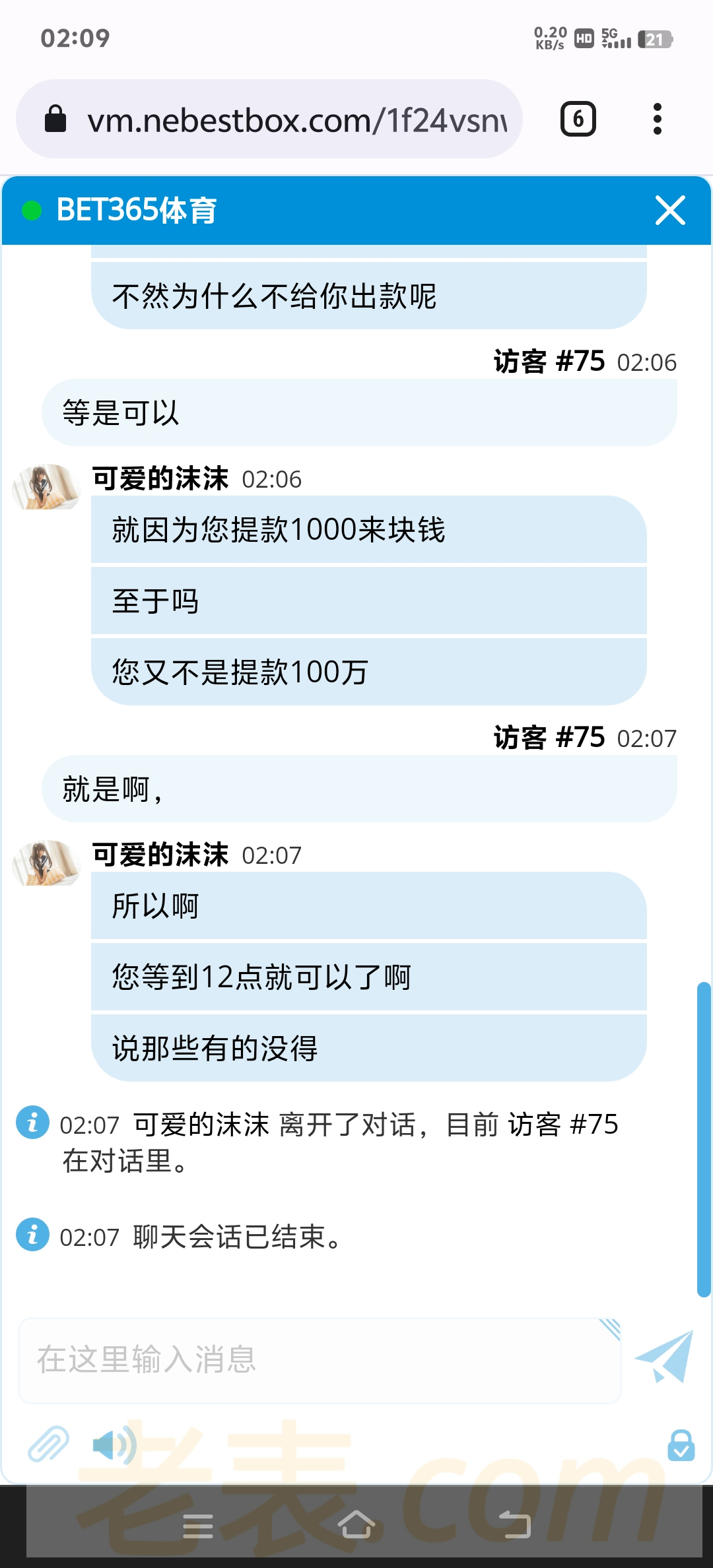Open the browser overflow menu
Image resolution: width=713 pixels, height=1568 pixels.
pyautogui.click(x=657, y=119)
